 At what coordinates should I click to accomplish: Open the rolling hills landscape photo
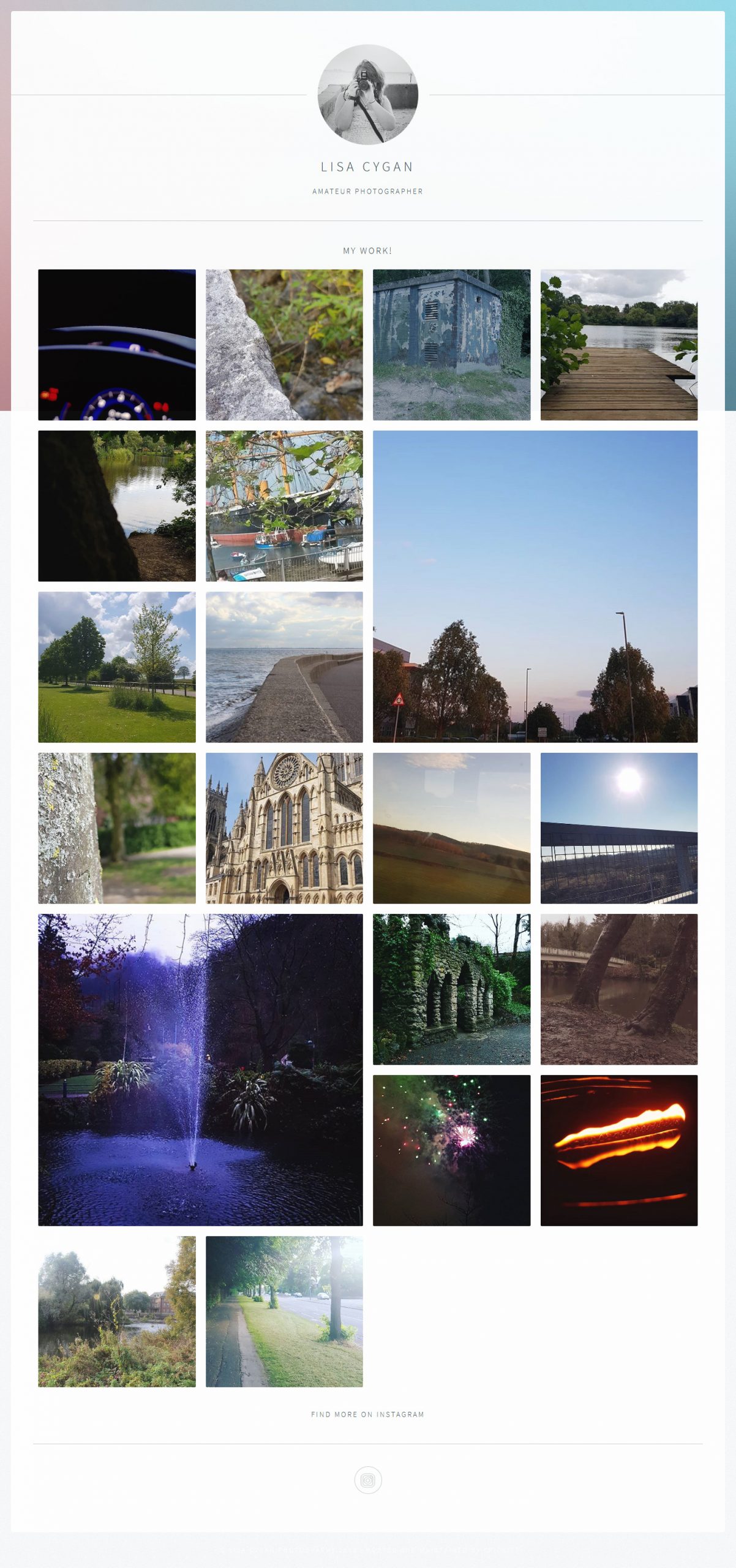(451, 828)
